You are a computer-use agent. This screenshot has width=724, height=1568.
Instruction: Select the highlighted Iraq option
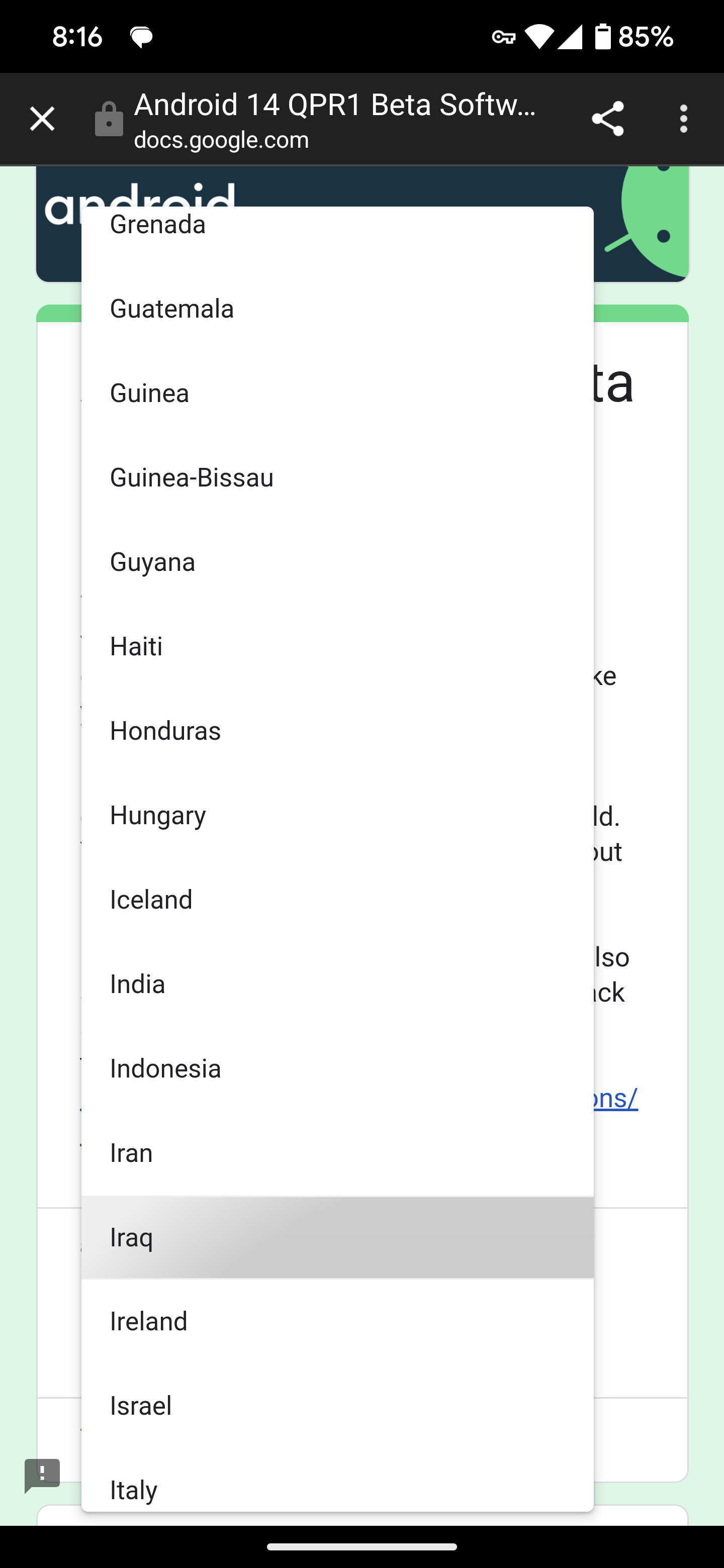(x=337, y=1237)
